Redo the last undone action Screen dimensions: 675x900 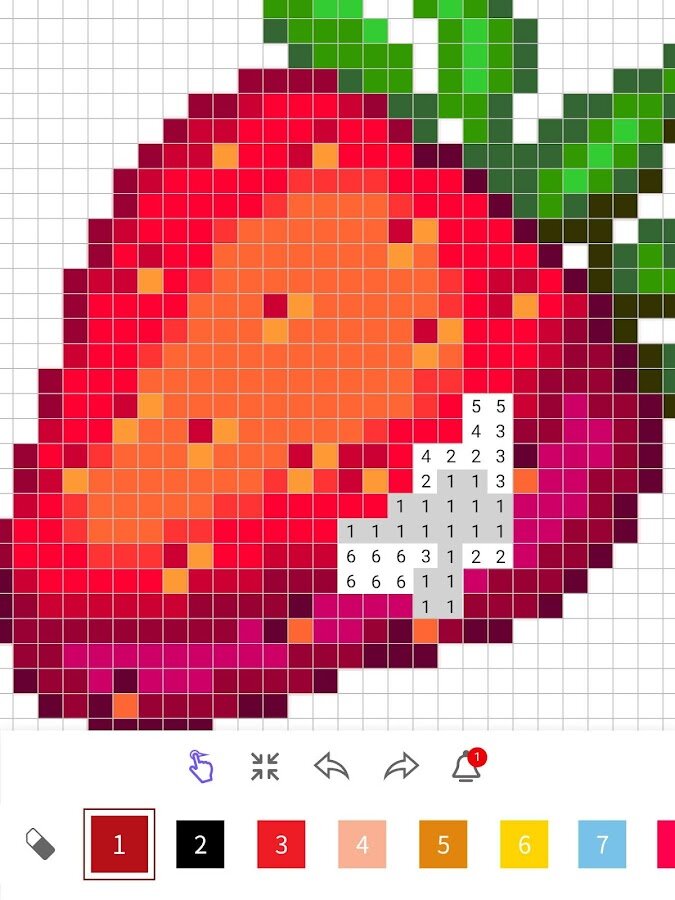401,767
